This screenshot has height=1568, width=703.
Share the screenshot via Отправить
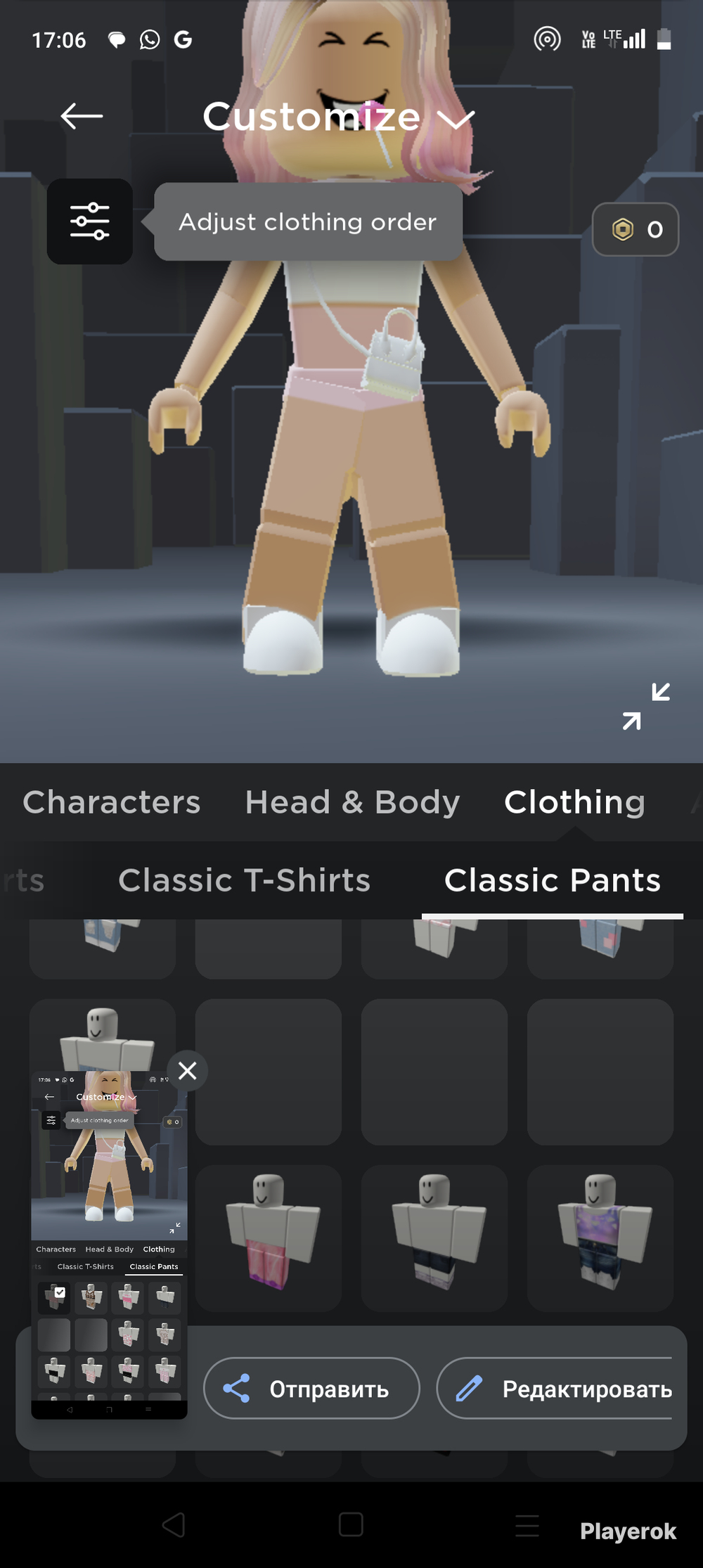[x=311, y=1388]
